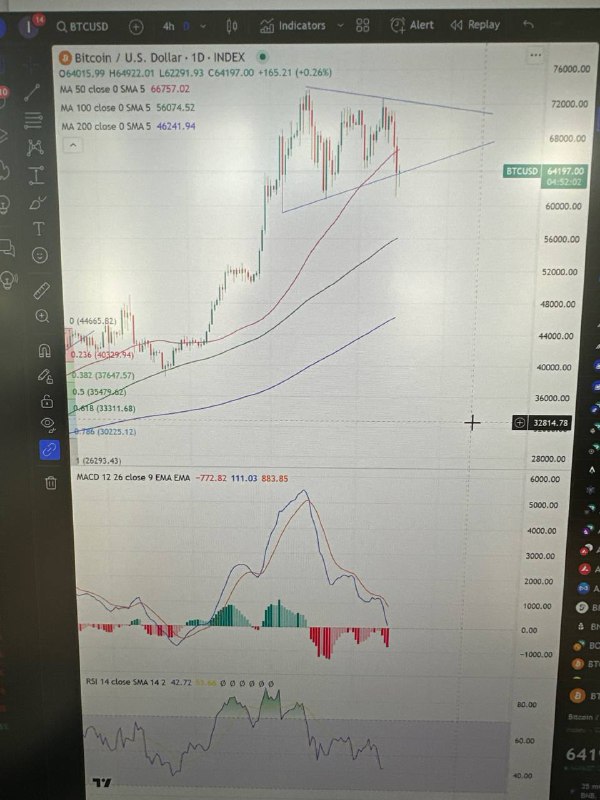Screen dimensions: 600x800
Task: Activate the zoom-in magnifier tool
Action: coord(42,316)
